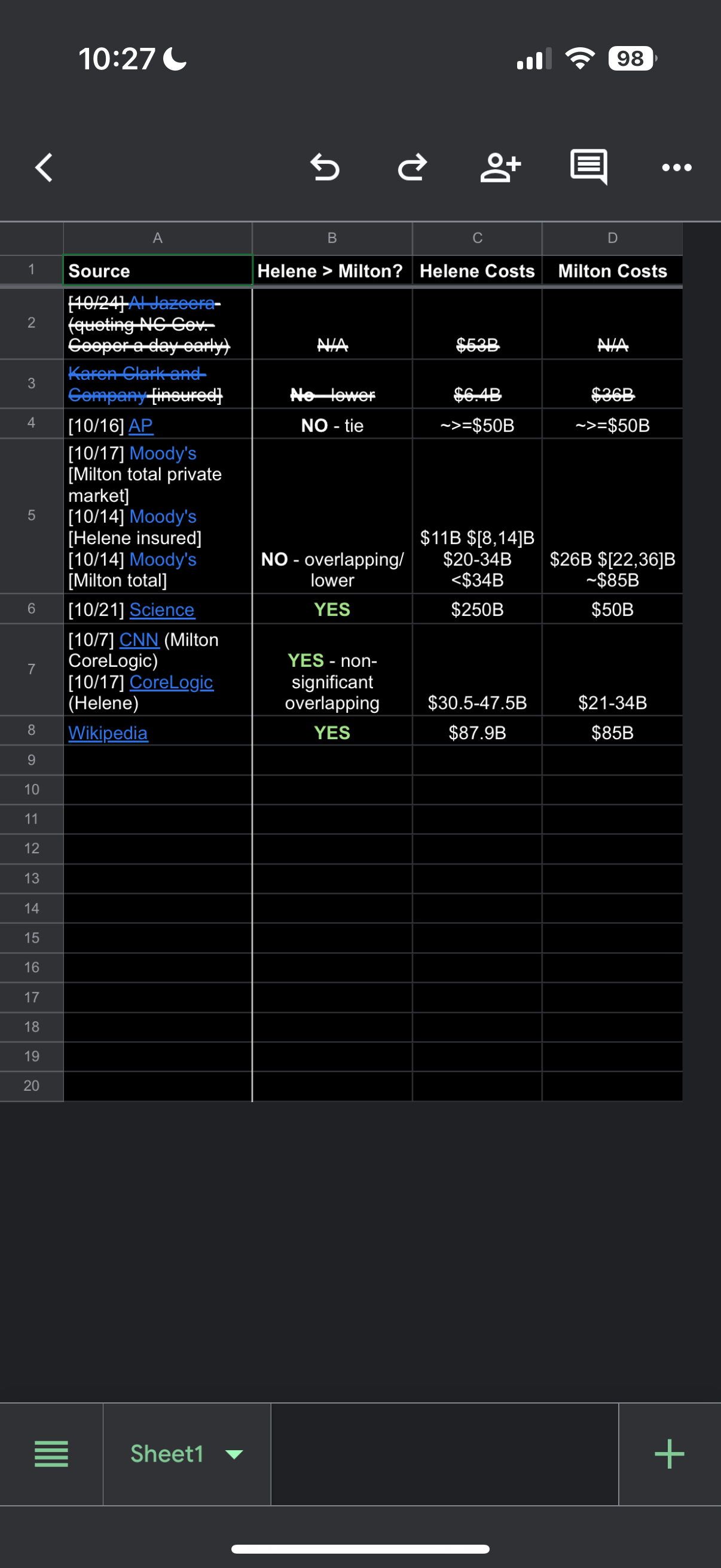Open the Sheet1 tab menu
Image resolution: width=721 pixels, height=1568 pixels.
click(x=187, y=1454)
